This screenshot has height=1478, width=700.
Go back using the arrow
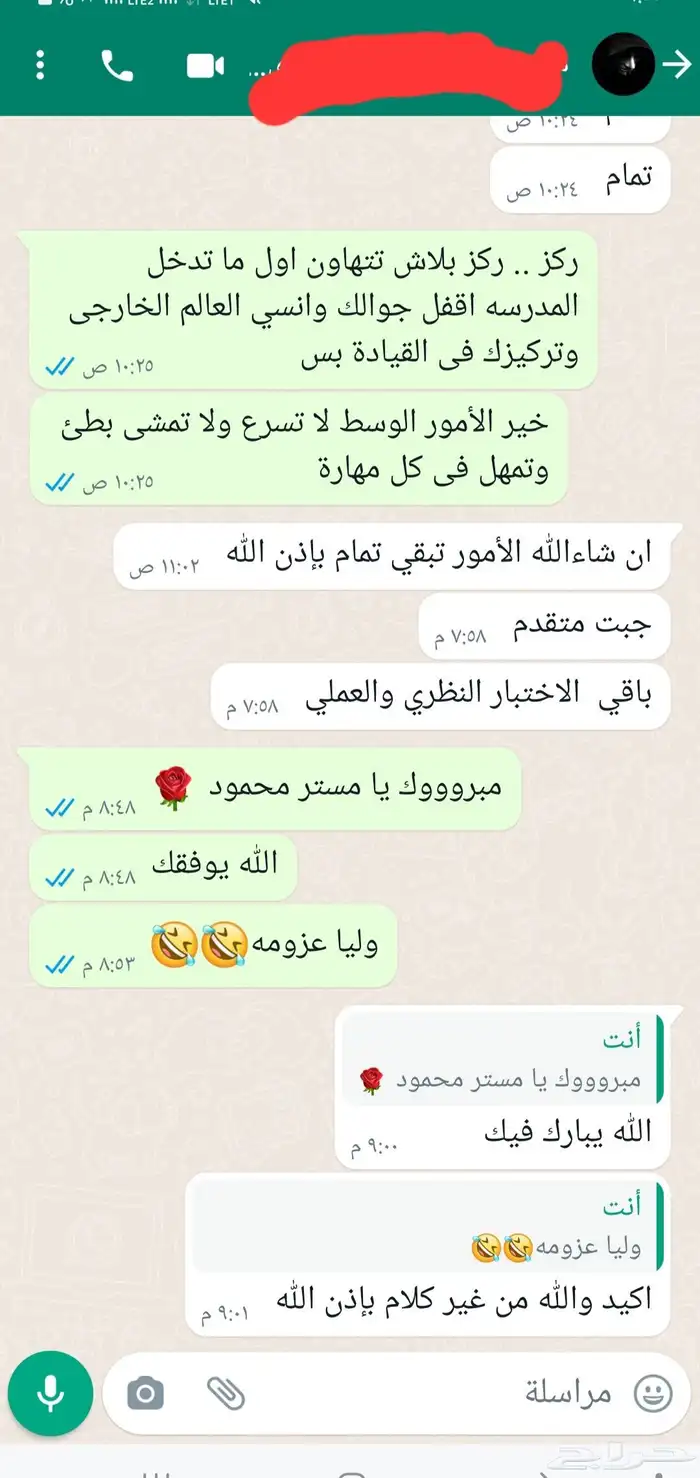click(x=677, y=65)
